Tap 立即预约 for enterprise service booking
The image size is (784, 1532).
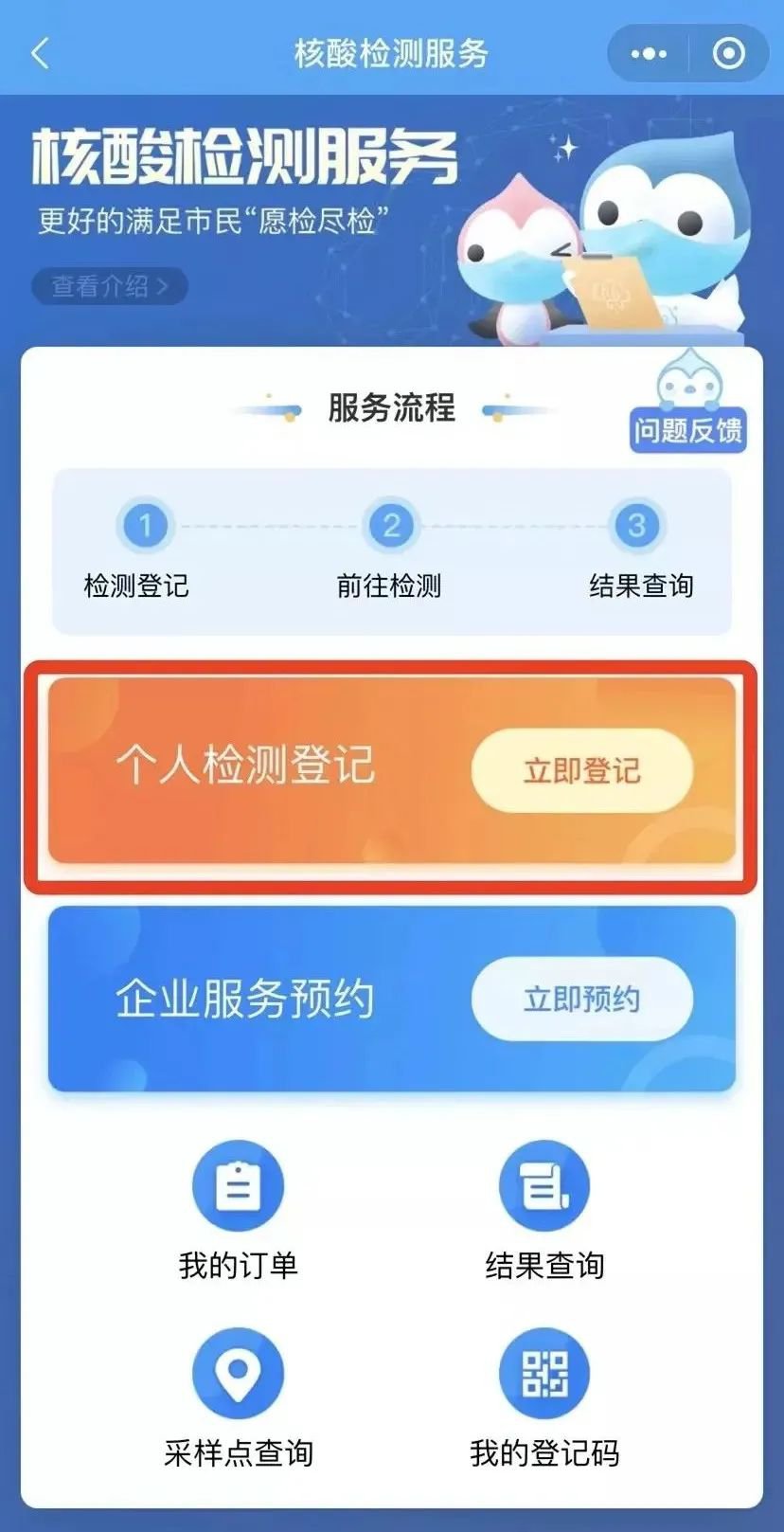pyautogui.click(x=581, y=999)
